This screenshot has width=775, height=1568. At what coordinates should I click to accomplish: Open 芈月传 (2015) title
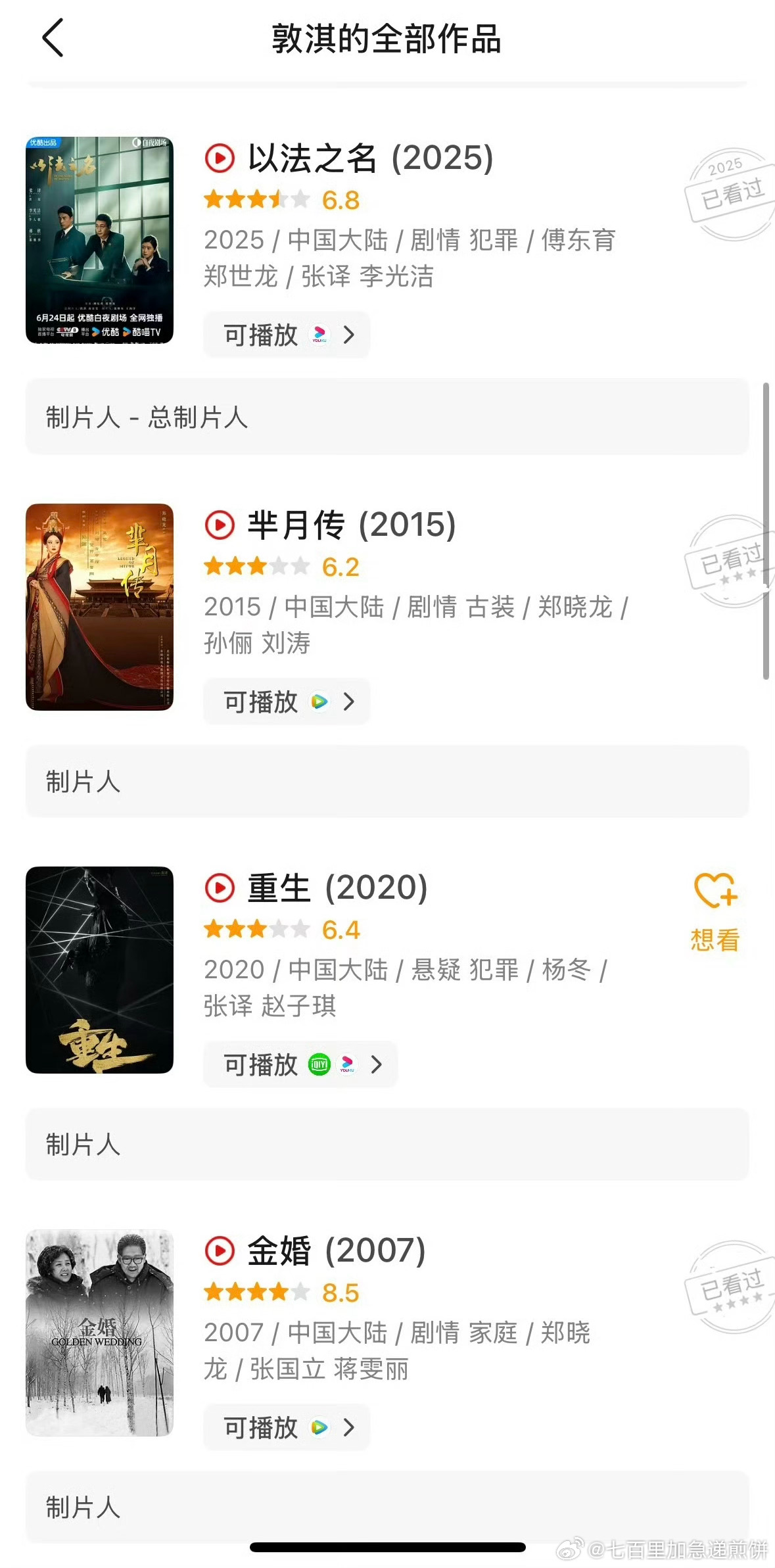pos(351,525)
